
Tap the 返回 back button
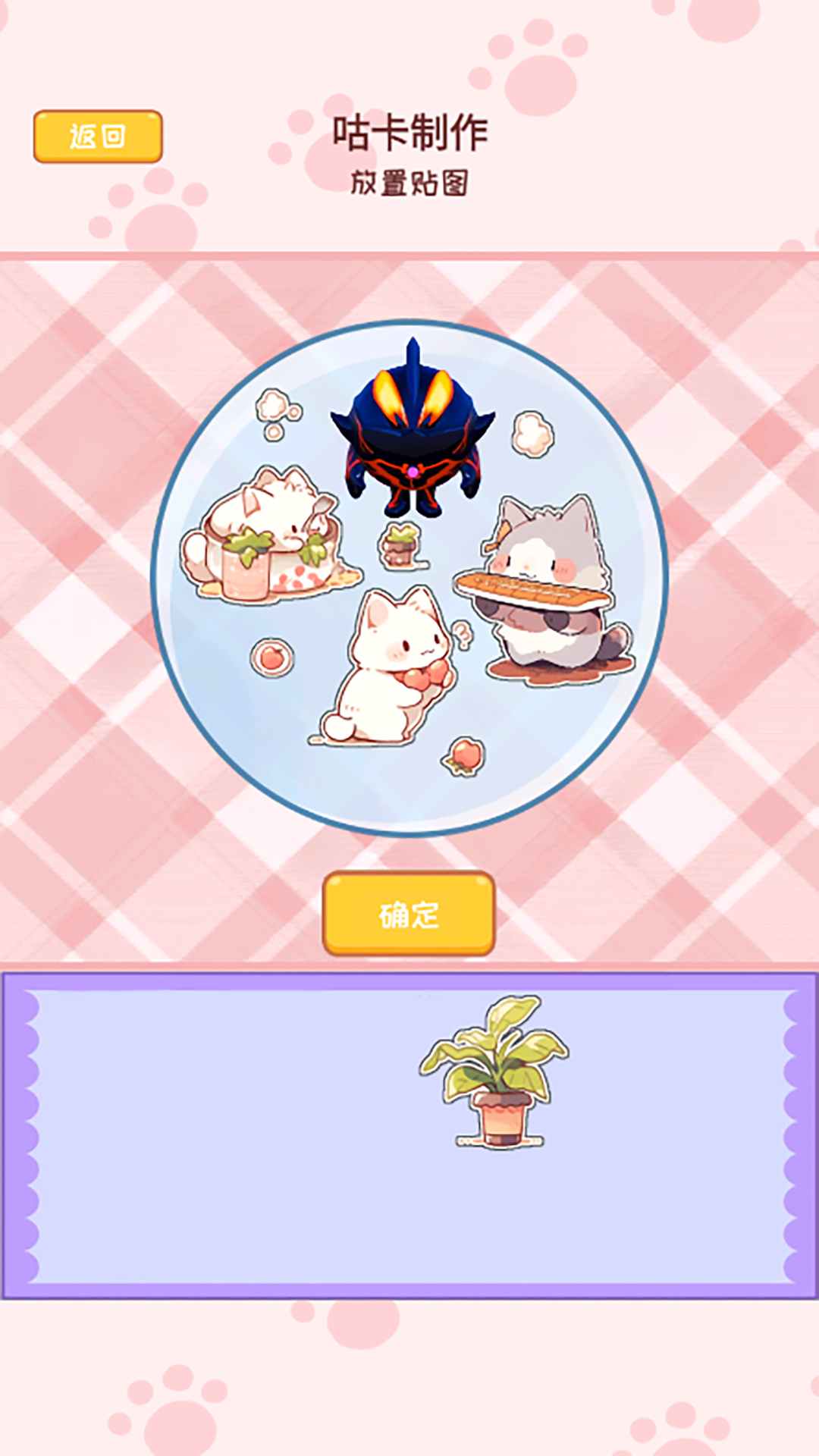[98, 136]
